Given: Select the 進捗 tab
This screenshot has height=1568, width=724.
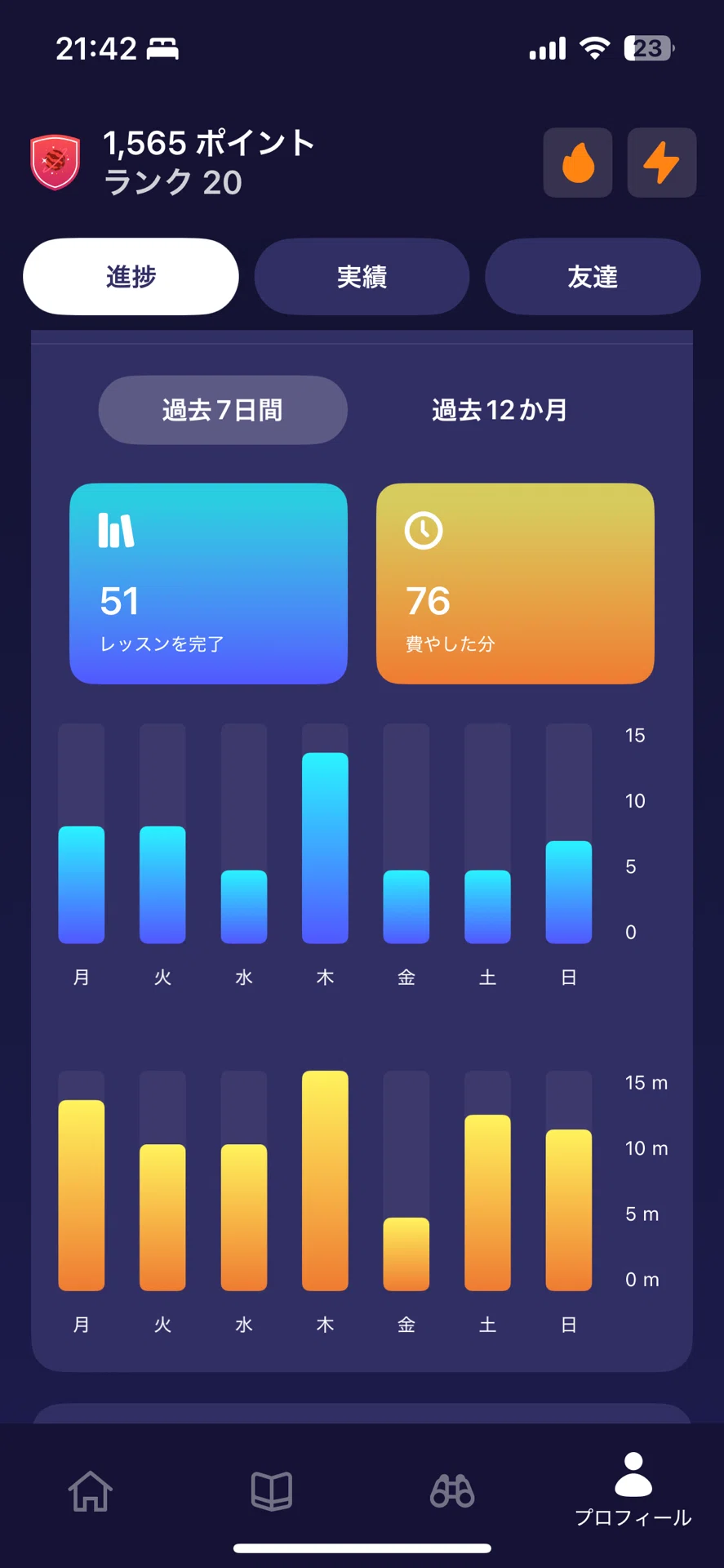Looking at the screenshot, I should pos(131,277).
